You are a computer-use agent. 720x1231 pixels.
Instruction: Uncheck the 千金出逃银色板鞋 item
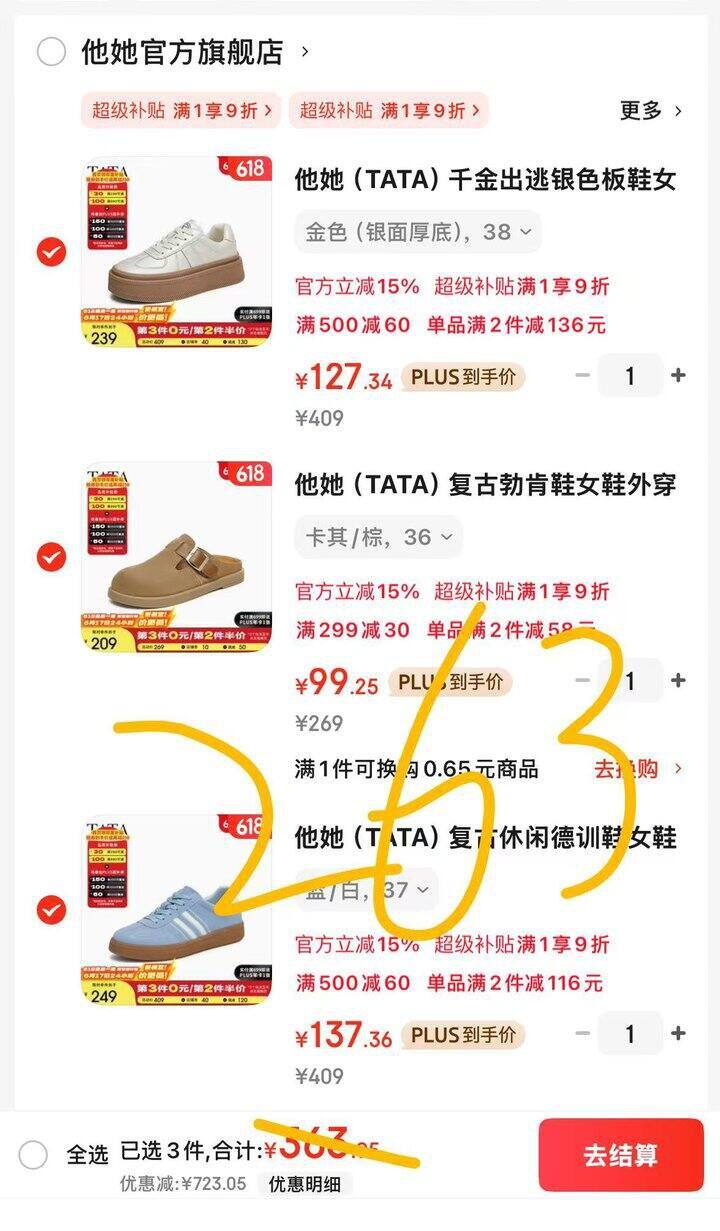click(51, 252)
